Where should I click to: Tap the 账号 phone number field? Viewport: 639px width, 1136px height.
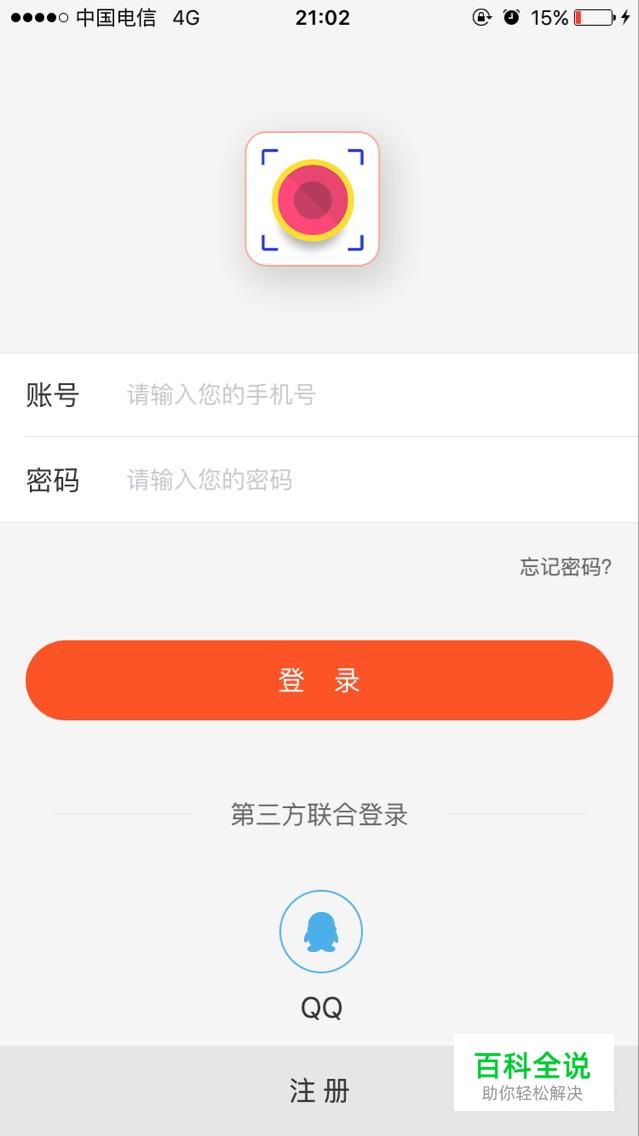pos(320,395)
